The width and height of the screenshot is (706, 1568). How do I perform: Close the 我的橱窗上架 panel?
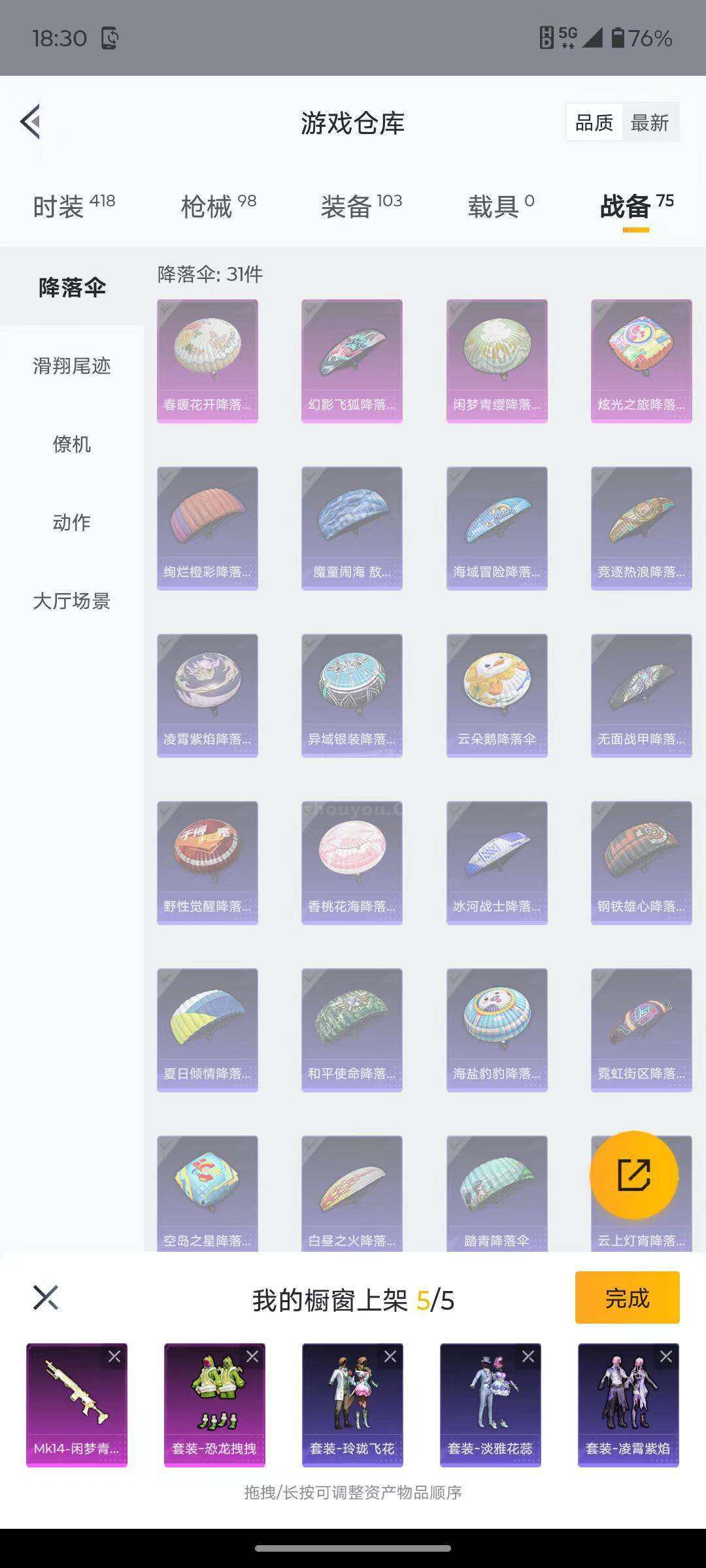pyautogui.click(x=46, y=1298)
